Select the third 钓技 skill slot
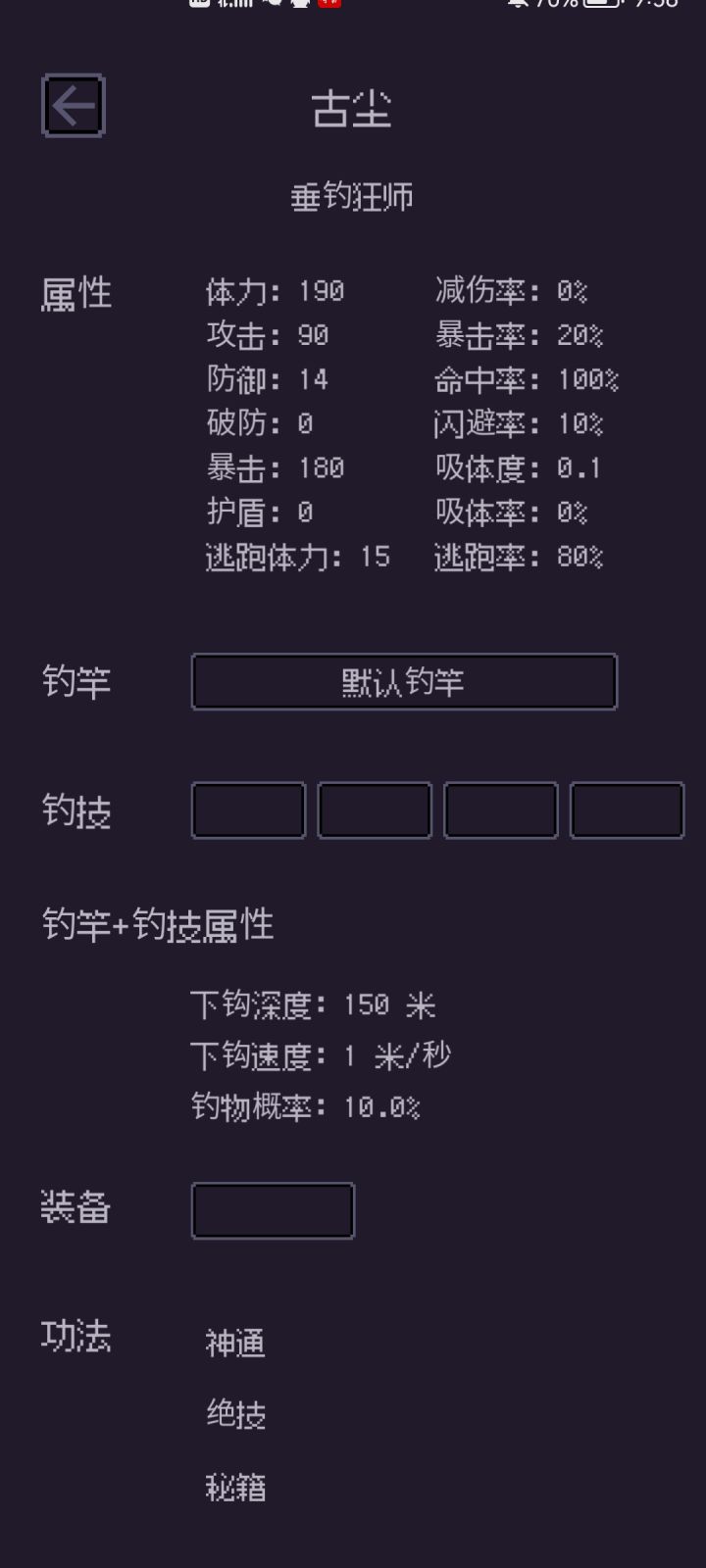Viewport: 706px width, 1568px height. click(500, 810)
